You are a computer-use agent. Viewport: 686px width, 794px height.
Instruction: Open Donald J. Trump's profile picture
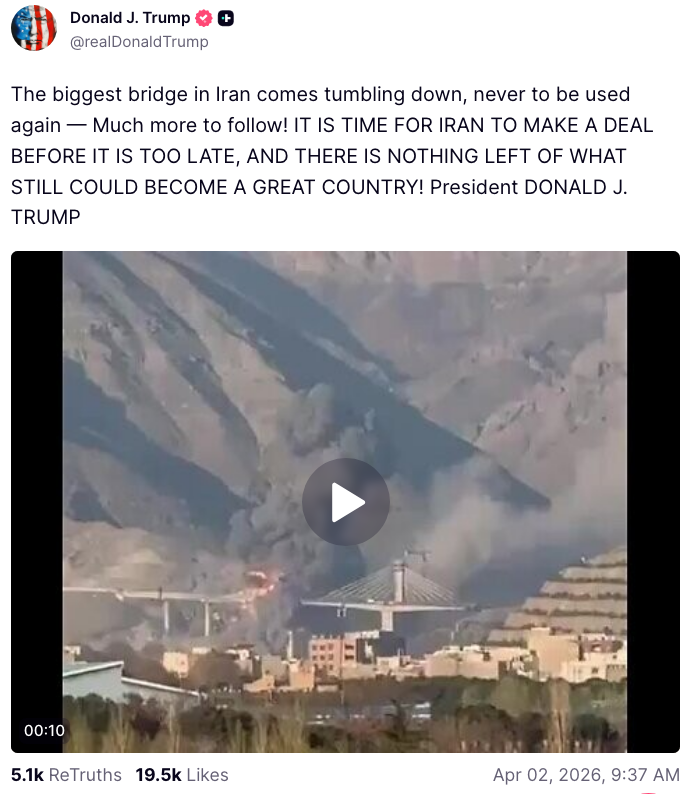point(34,28)
